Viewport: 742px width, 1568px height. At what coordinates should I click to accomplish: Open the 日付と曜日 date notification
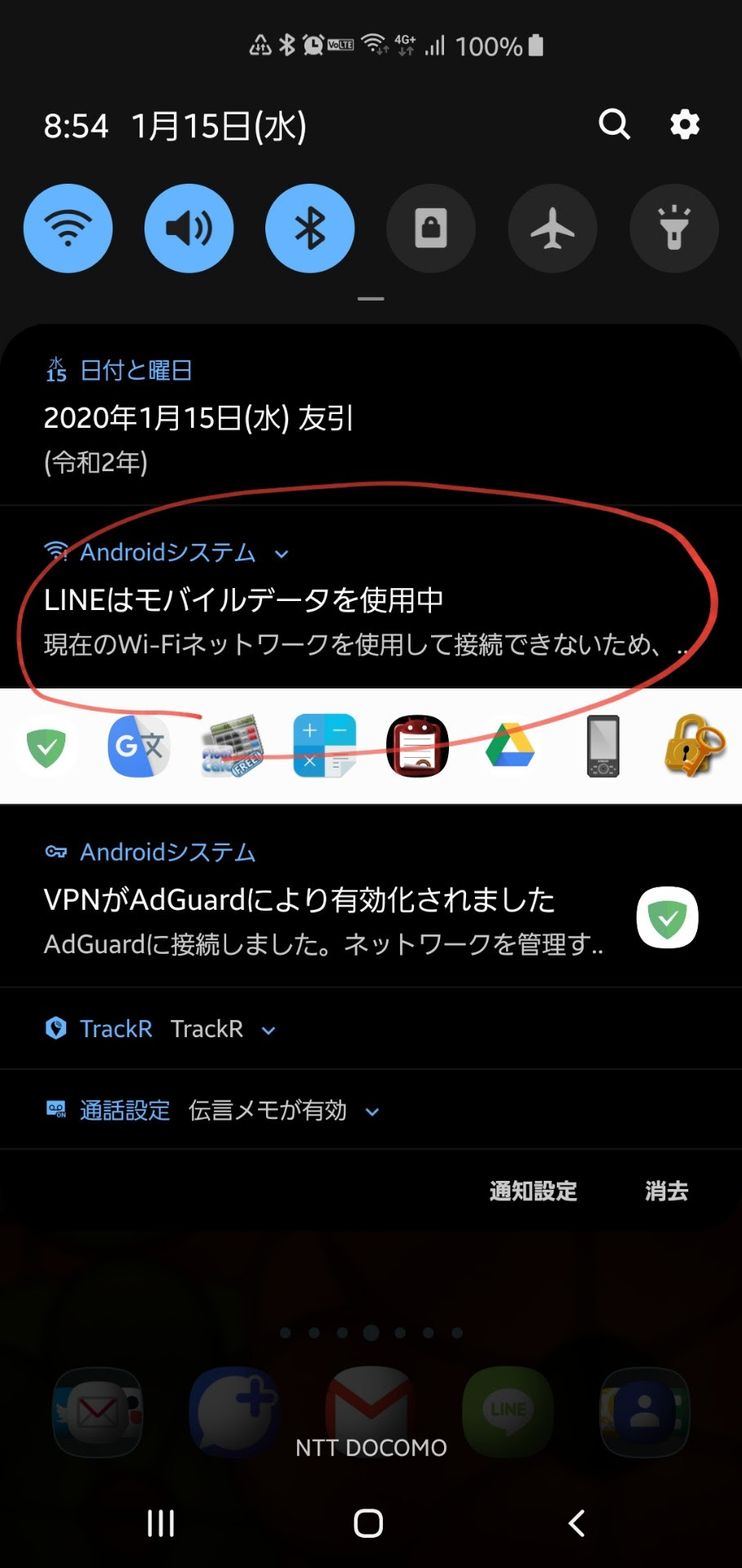pyautogui.click(x=245, y=418)
